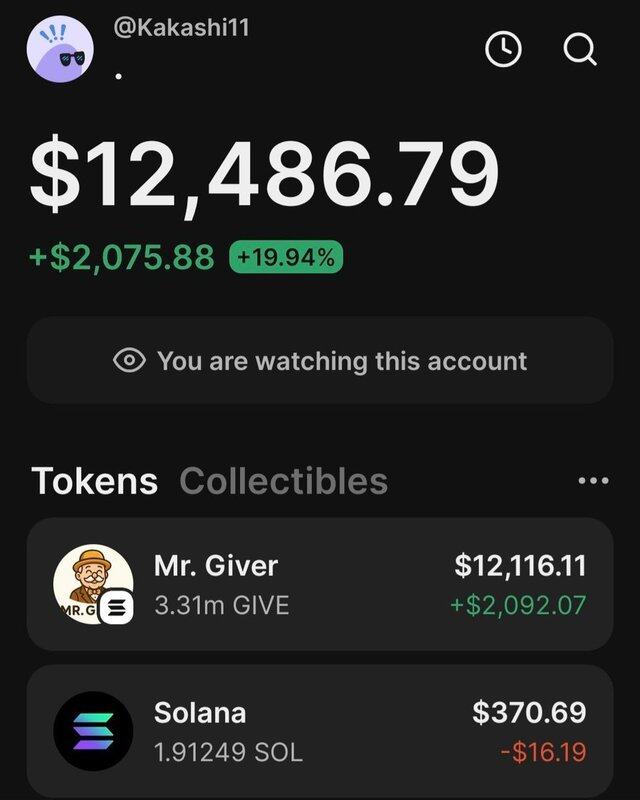The image size is (640, 800).
Task: Open the activity history clock icon
Action: tap(503, 49)
